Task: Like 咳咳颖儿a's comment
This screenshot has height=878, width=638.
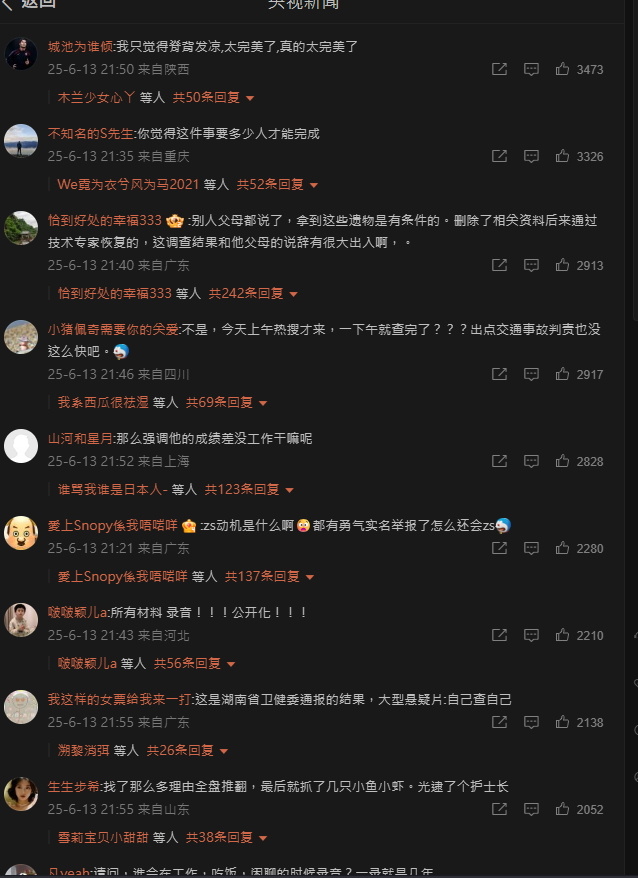Action: coord(562,635)
